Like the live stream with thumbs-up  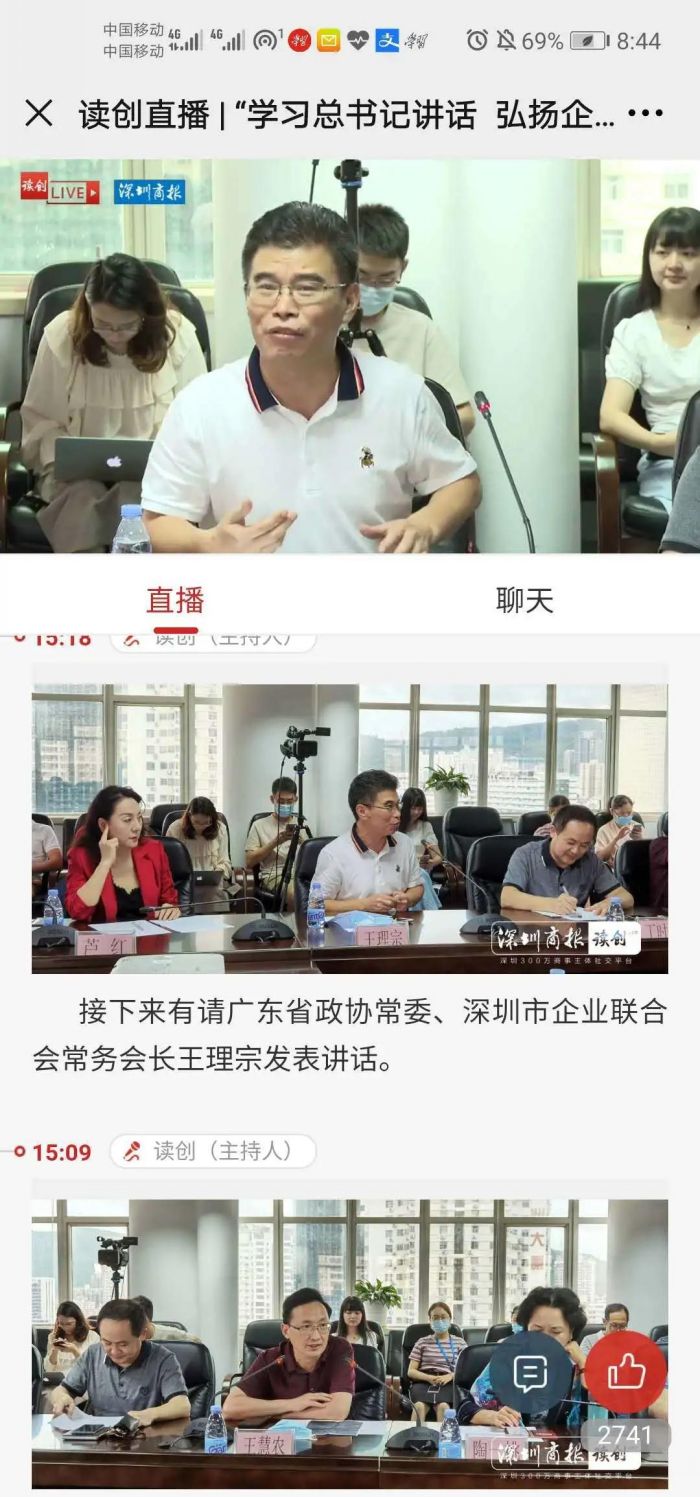point(626,1372)
